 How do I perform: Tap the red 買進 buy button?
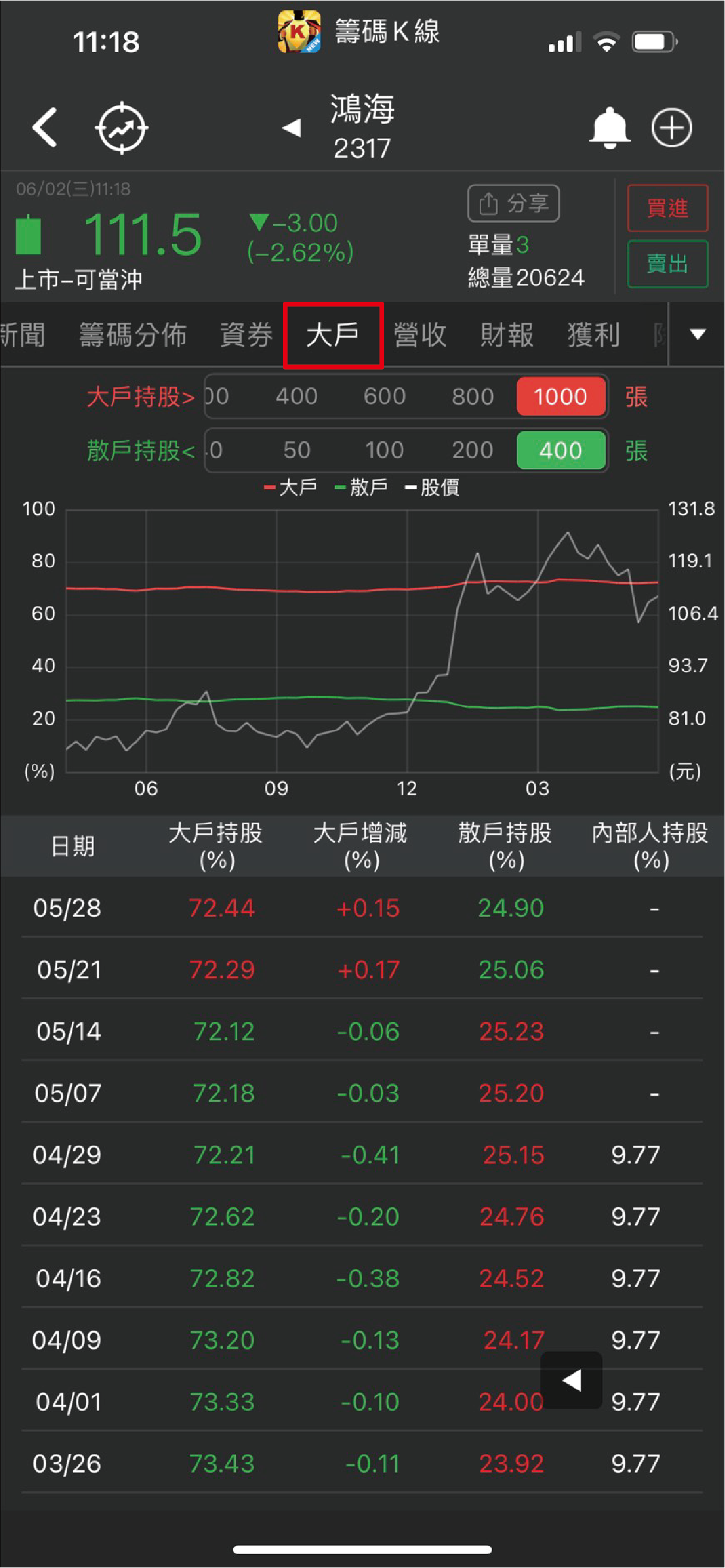[x=667, y=208]
